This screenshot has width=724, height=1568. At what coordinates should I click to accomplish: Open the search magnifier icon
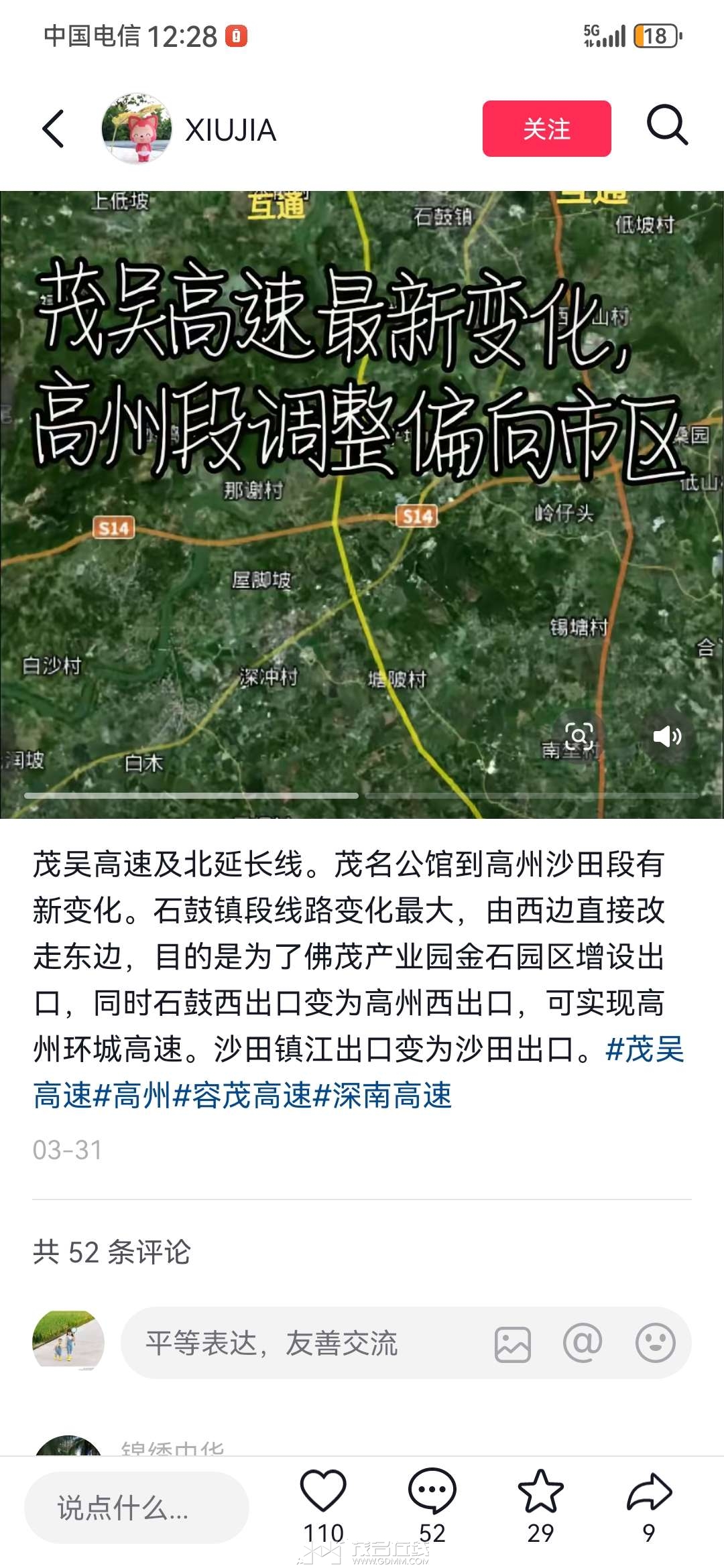667,126
